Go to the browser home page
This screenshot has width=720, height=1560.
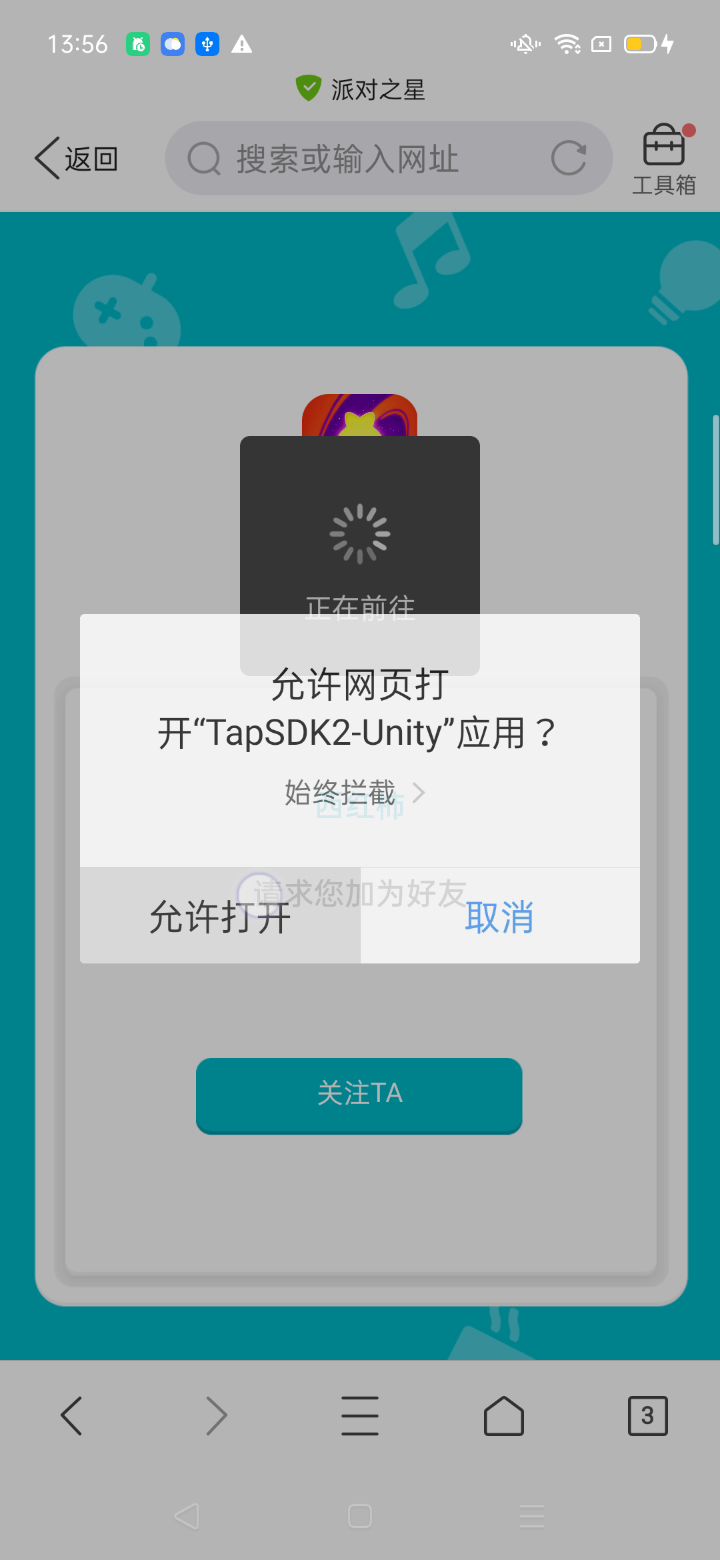[503, 1416]
